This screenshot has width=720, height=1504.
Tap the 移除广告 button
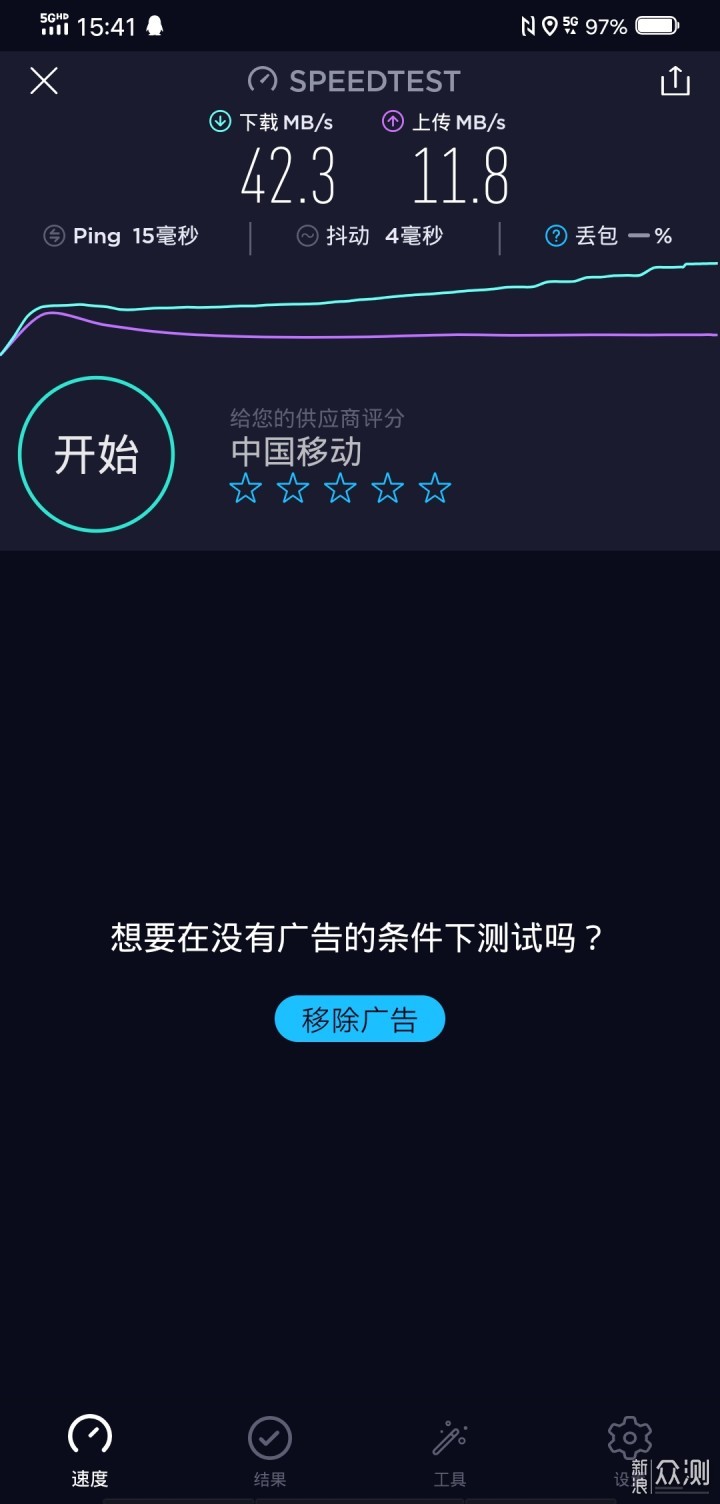(x=359, y=1019)
